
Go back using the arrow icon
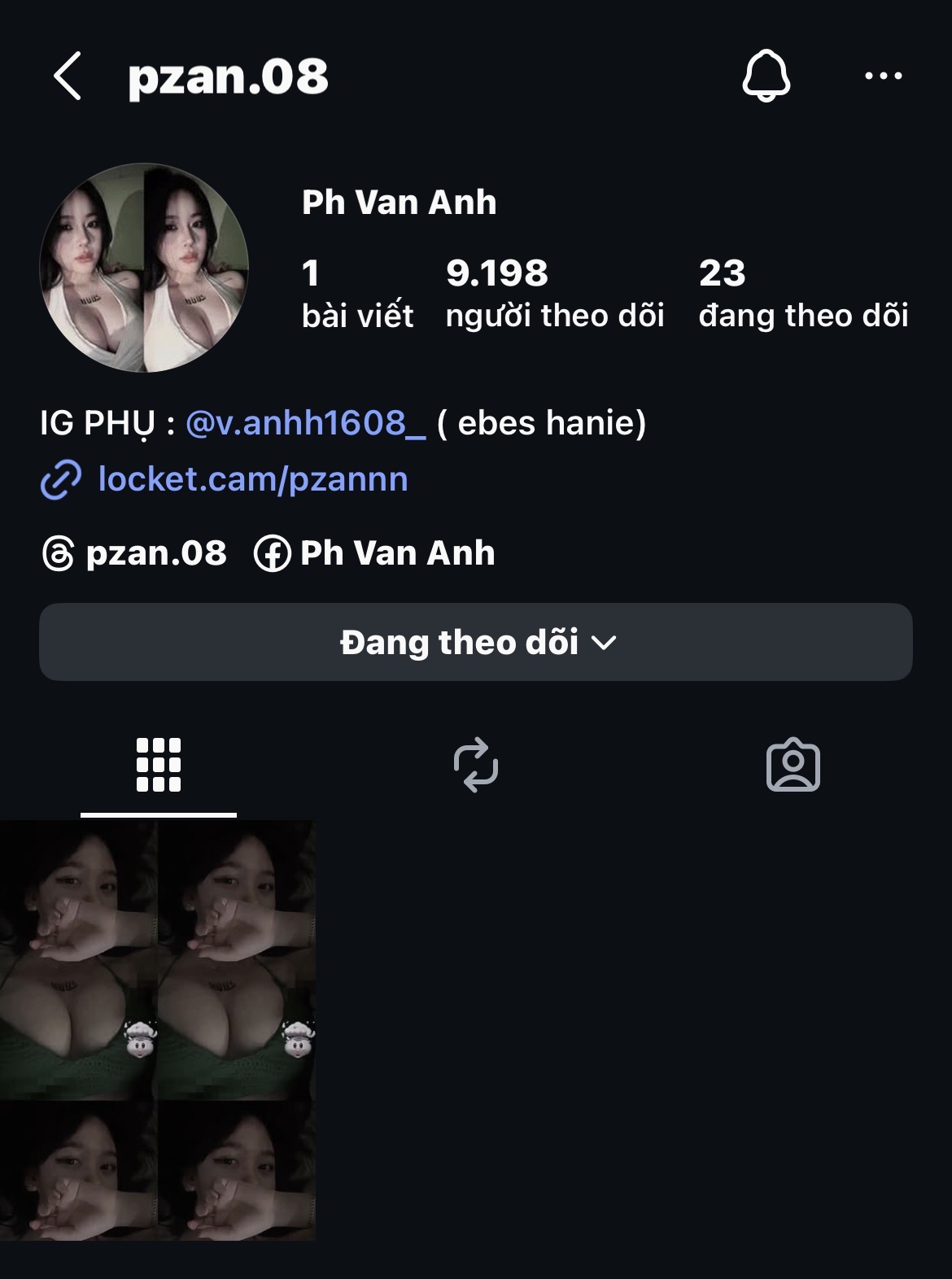68,76
